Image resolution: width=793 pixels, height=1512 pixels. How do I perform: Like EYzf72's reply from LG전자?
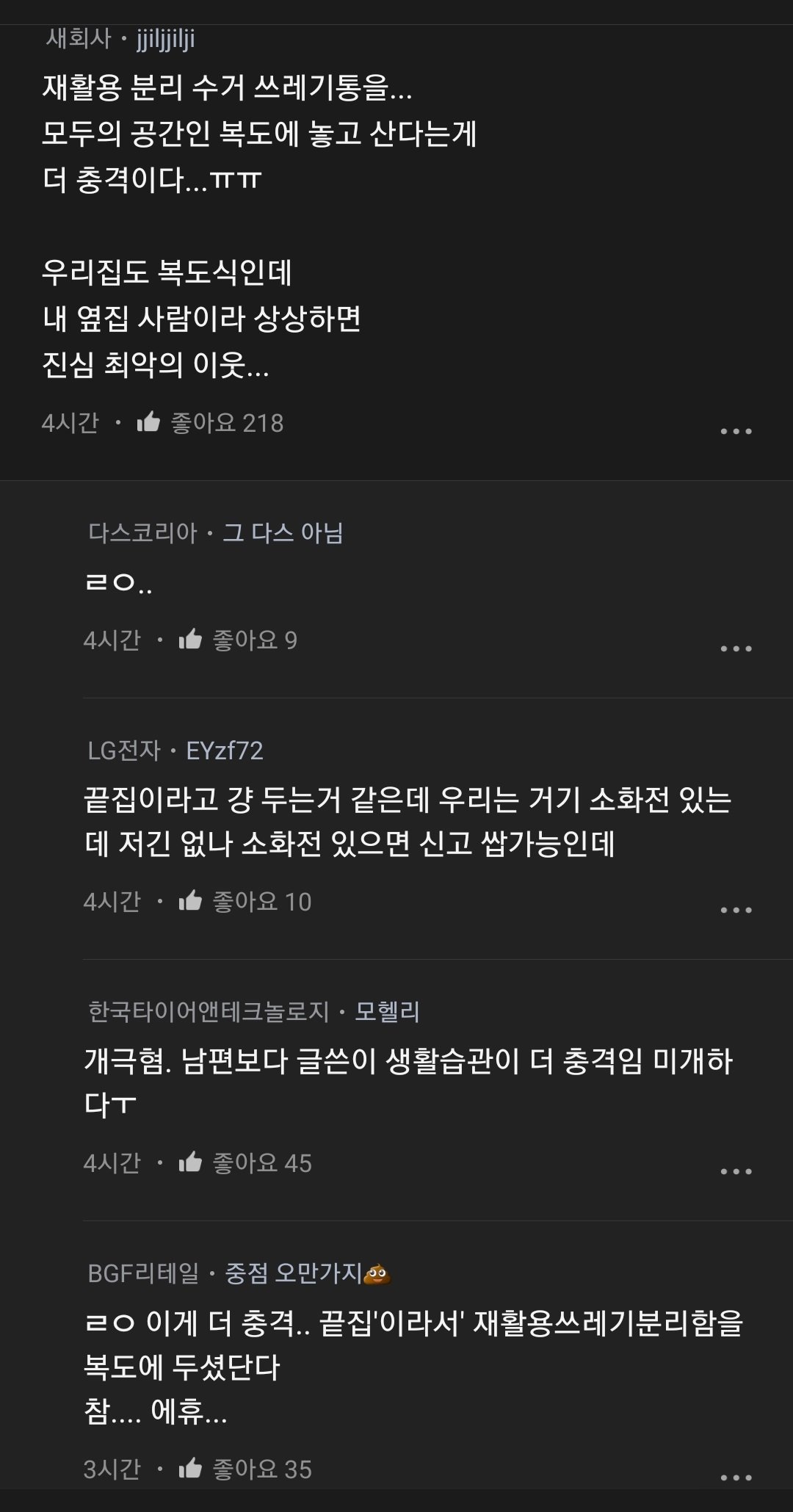[x=191, y=902]
